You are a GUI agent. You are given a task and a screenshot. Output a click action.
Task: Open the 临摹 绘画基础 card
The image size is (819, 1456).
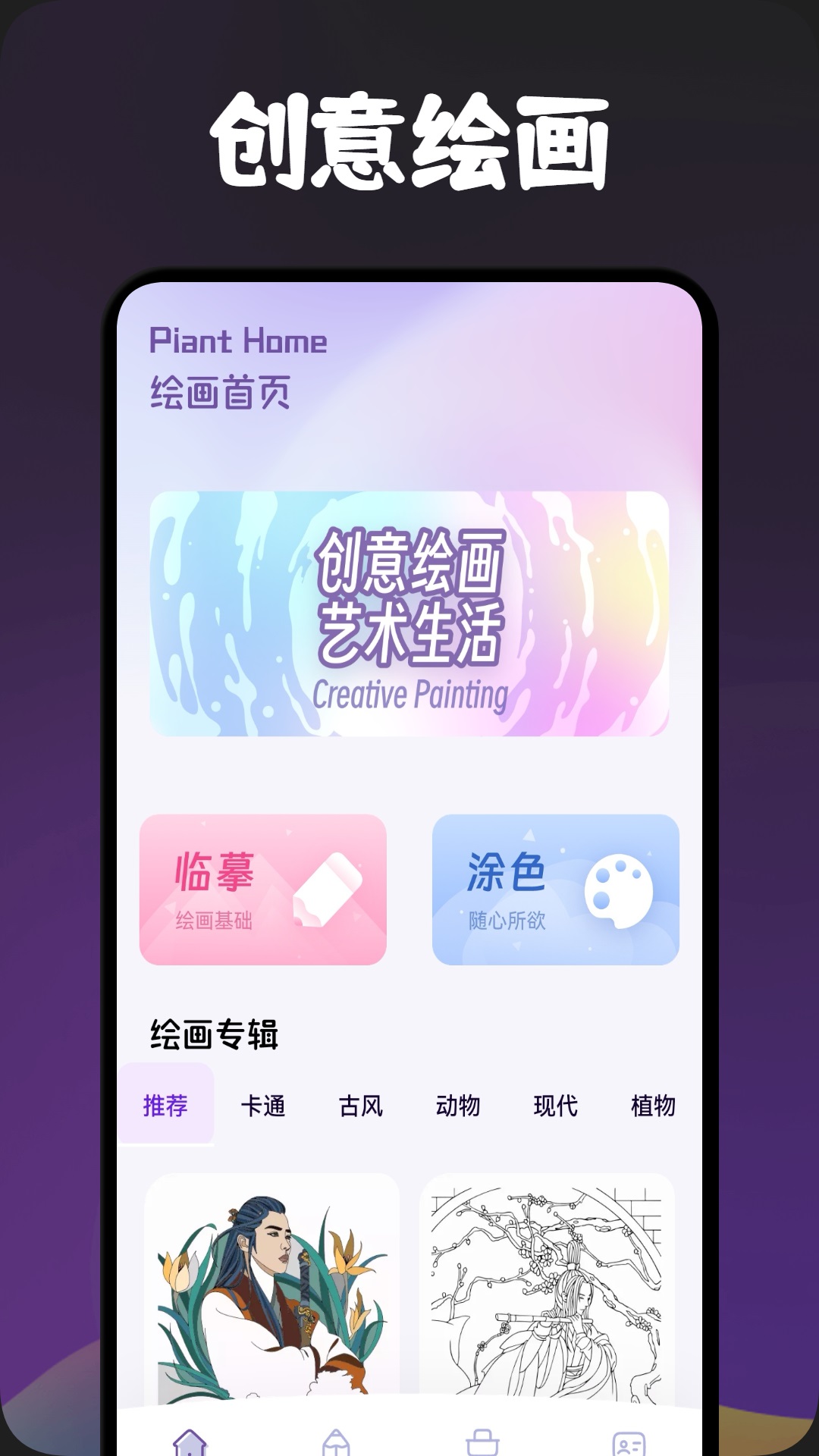[x=263, y=891]
